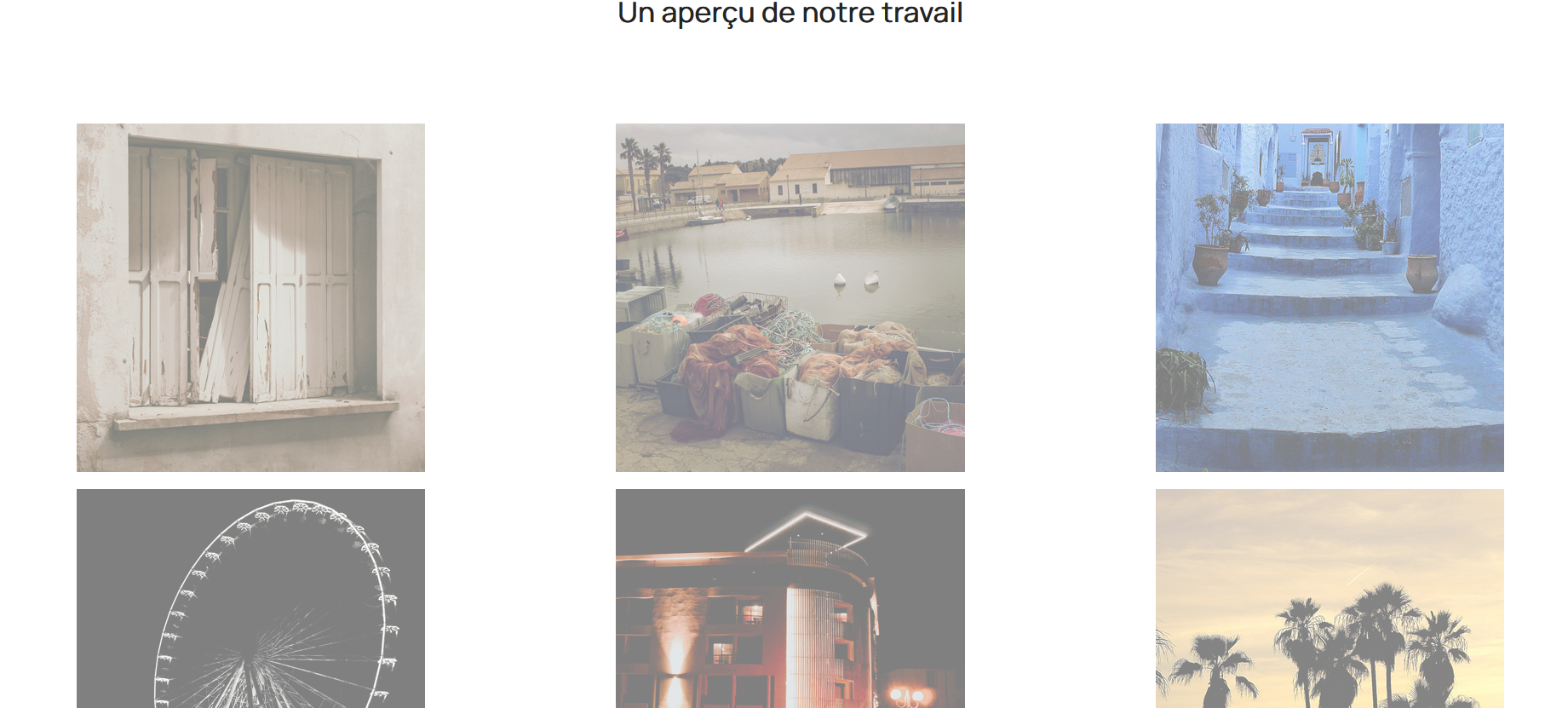
Task: Open the harbor with fishing nets photo
Action: pos(790,297)
